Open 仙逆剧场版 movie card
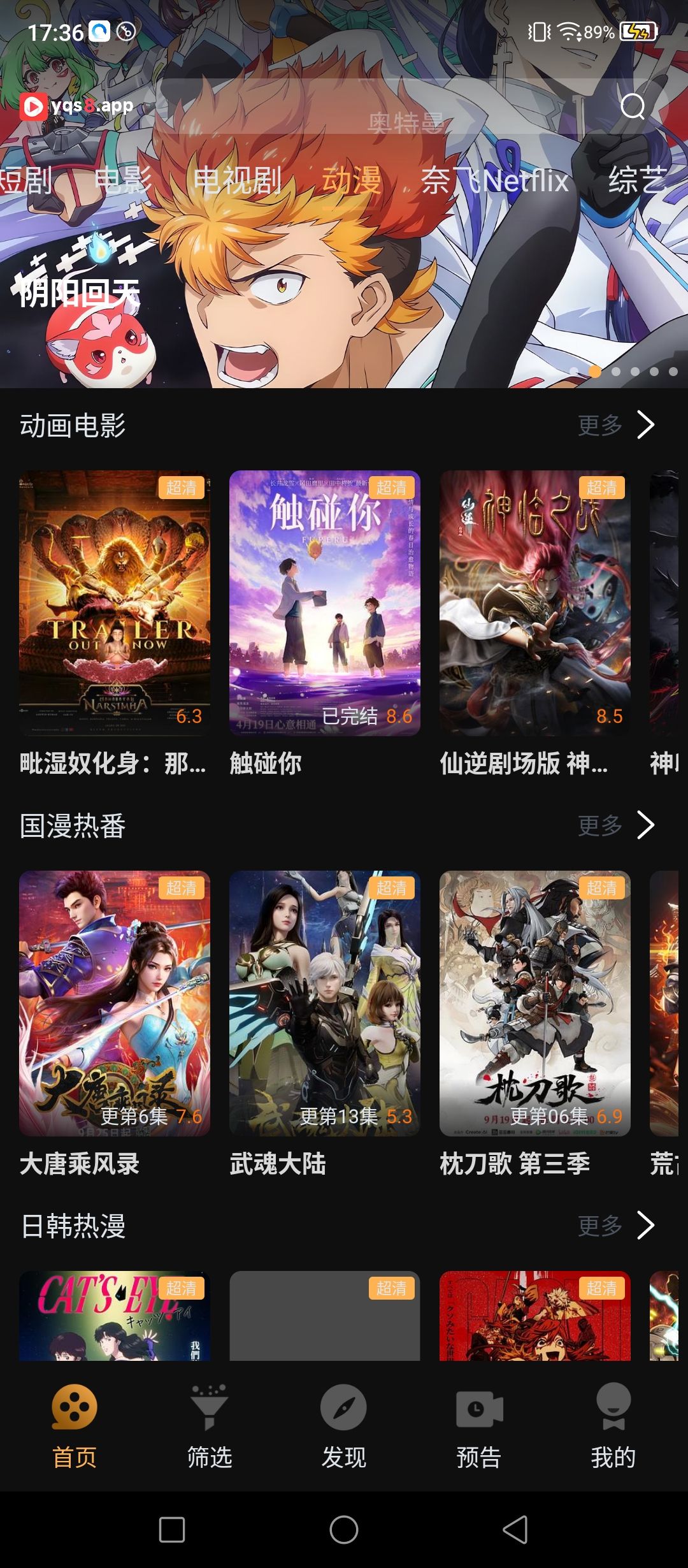 pos(535,603)
